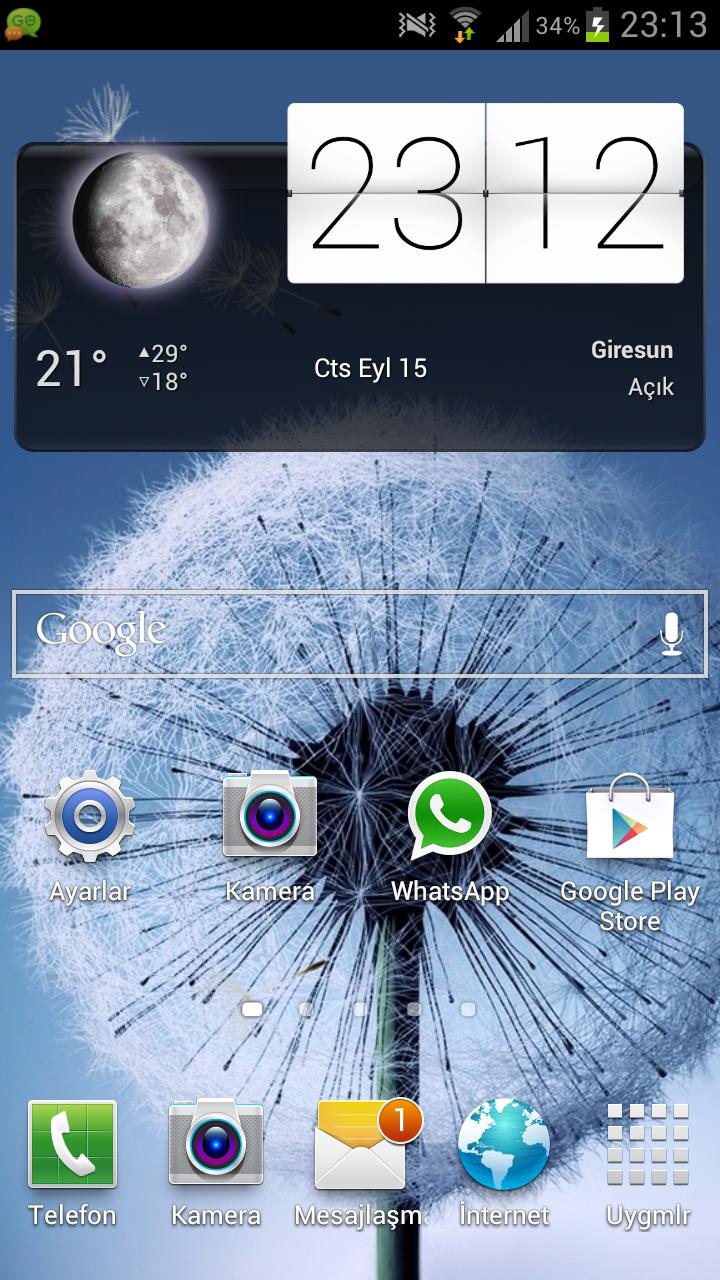The width and height of the screenshot is (720, 1280).
Task: Start voice search with the microphone
Action: pos(671,633)
